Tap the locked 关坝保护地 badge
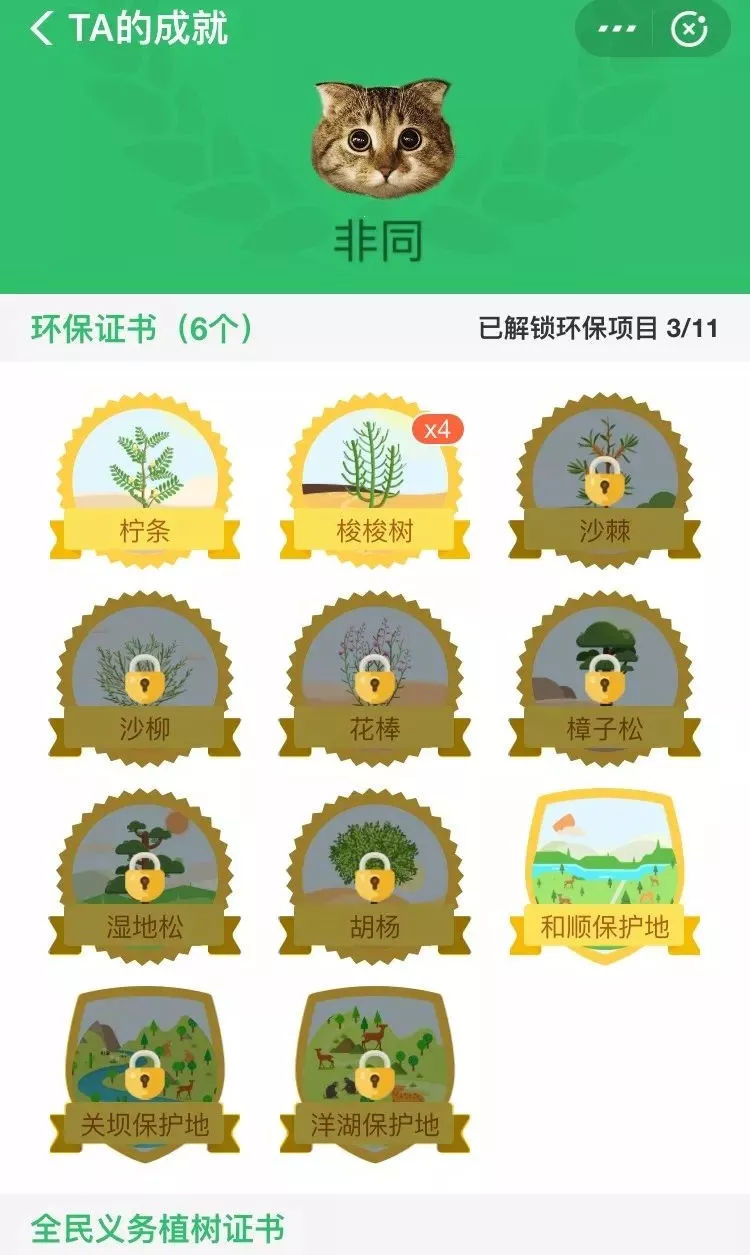 [x=145, y=1074]
